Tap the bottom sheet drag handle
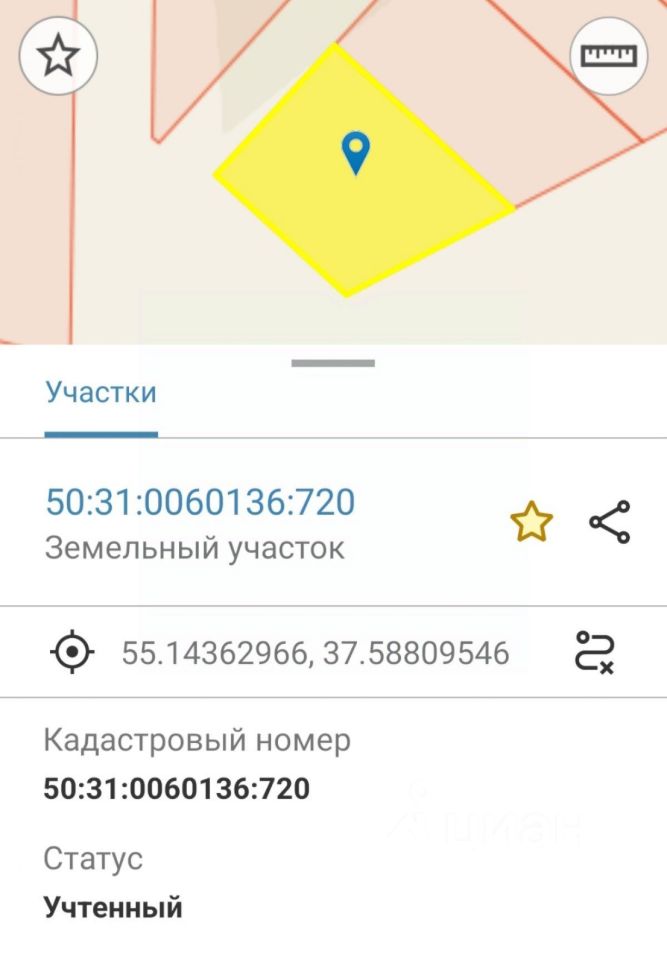Viewport: 667px width, 960px height. [333, 363]
